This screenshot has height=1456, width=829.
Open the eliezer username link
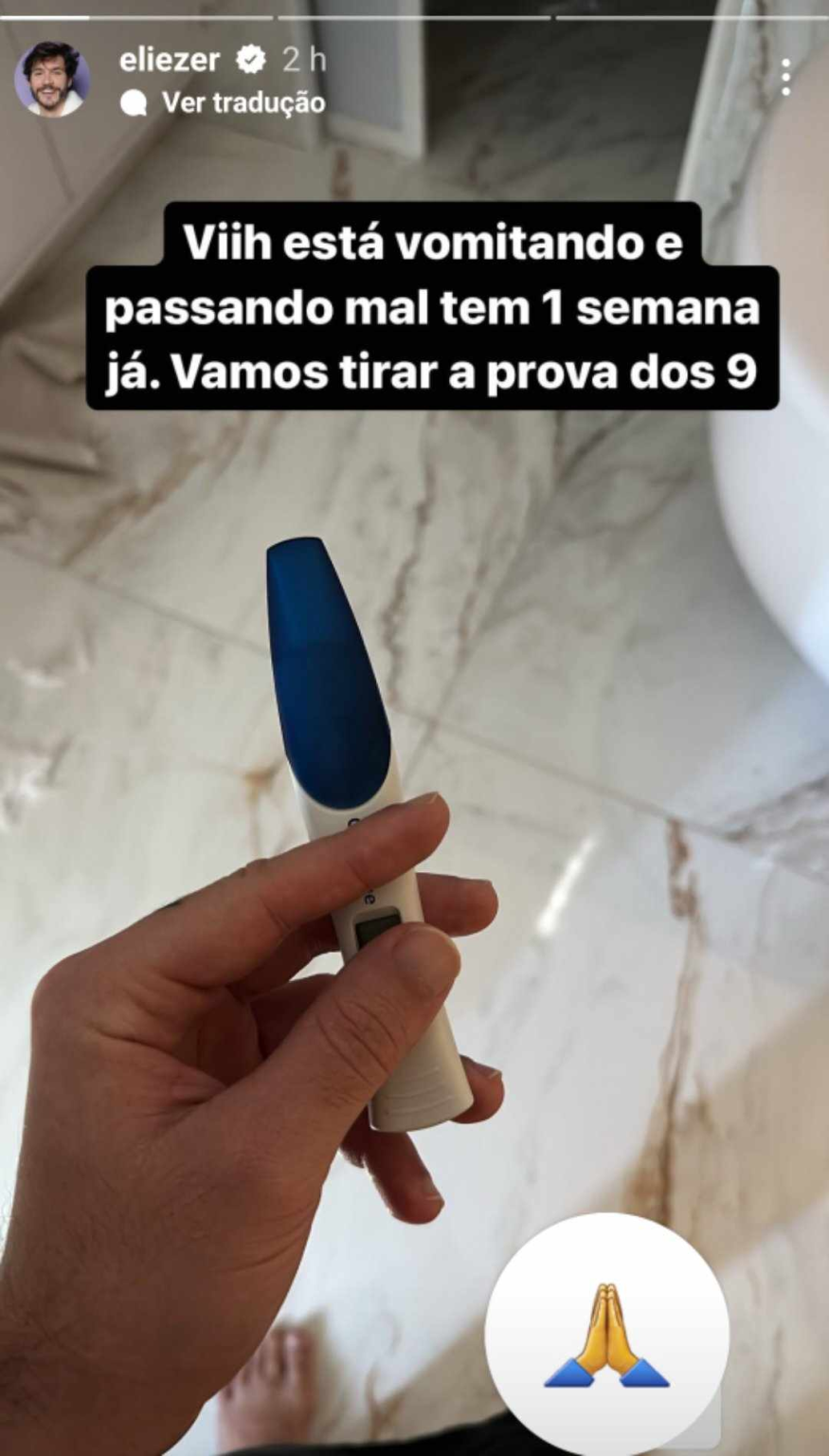(x=169, y=61)
